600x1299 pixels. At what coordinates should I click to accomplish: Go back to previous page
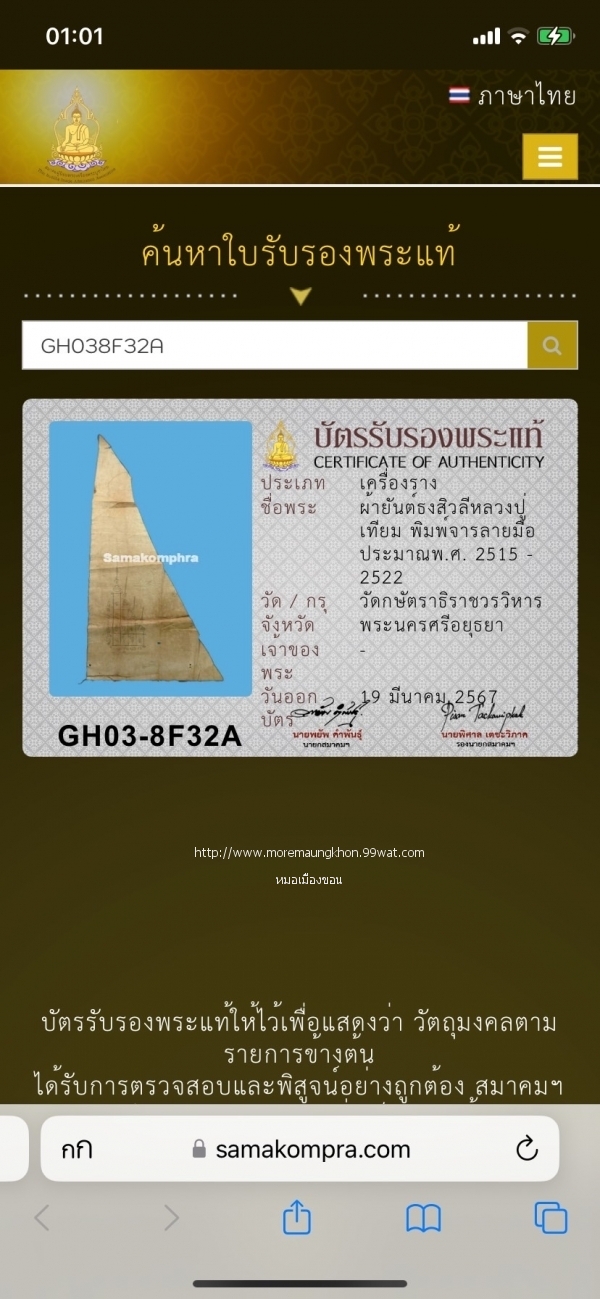(42, 1217)
